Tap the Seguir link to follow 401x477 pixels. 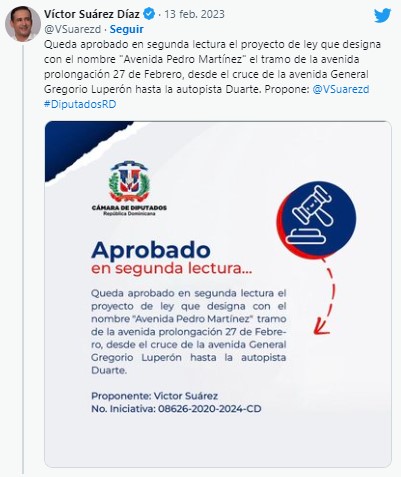click(x=127, y=29)
